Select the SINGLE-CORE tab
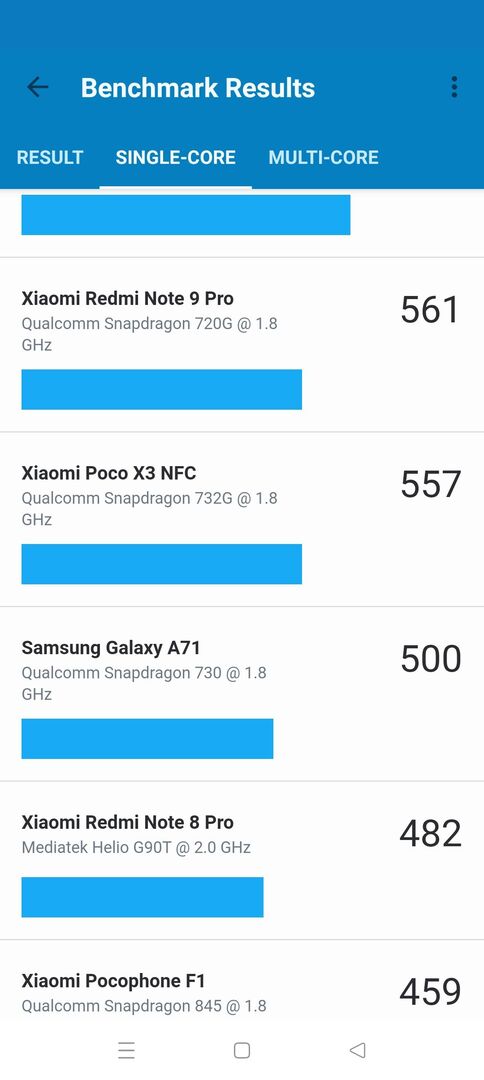The width and height of the screenshot is (484, 1080). pyautogui.click(x=176, y=157)
